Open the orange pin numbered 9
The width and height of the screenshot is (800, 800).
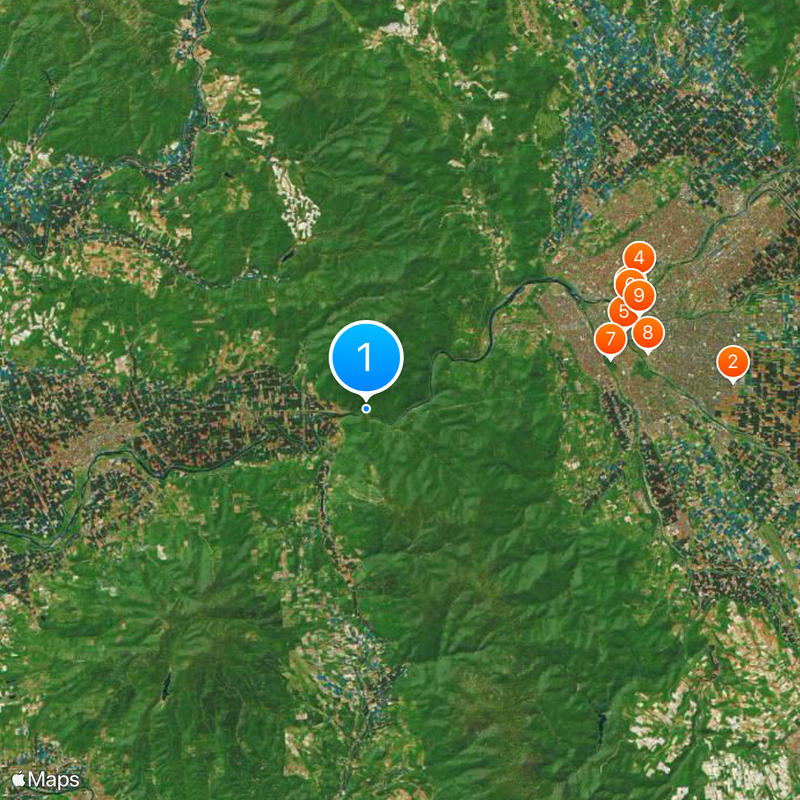[x=641, y=296]
